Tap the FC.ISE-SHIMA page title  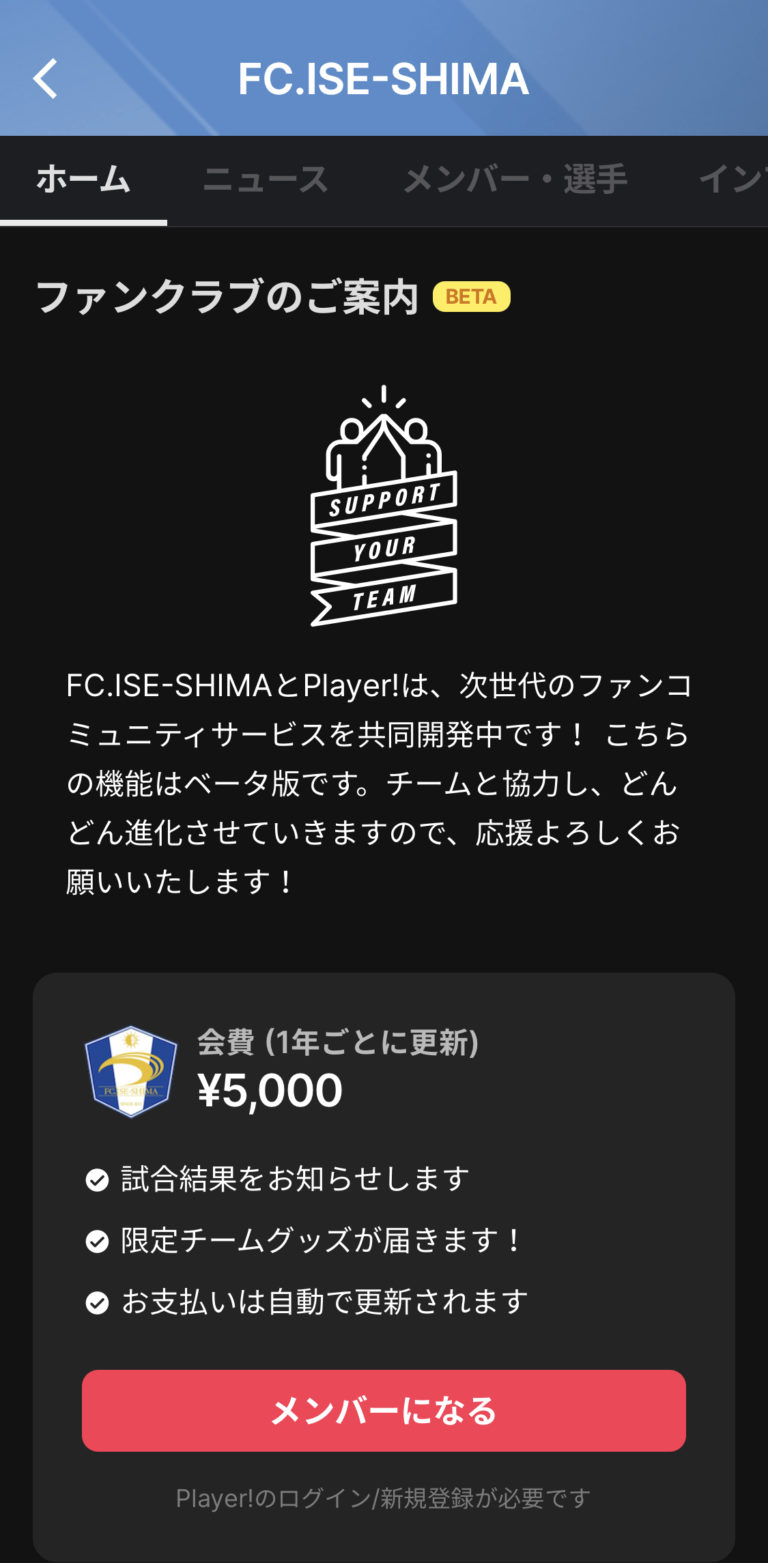point(384,77)
